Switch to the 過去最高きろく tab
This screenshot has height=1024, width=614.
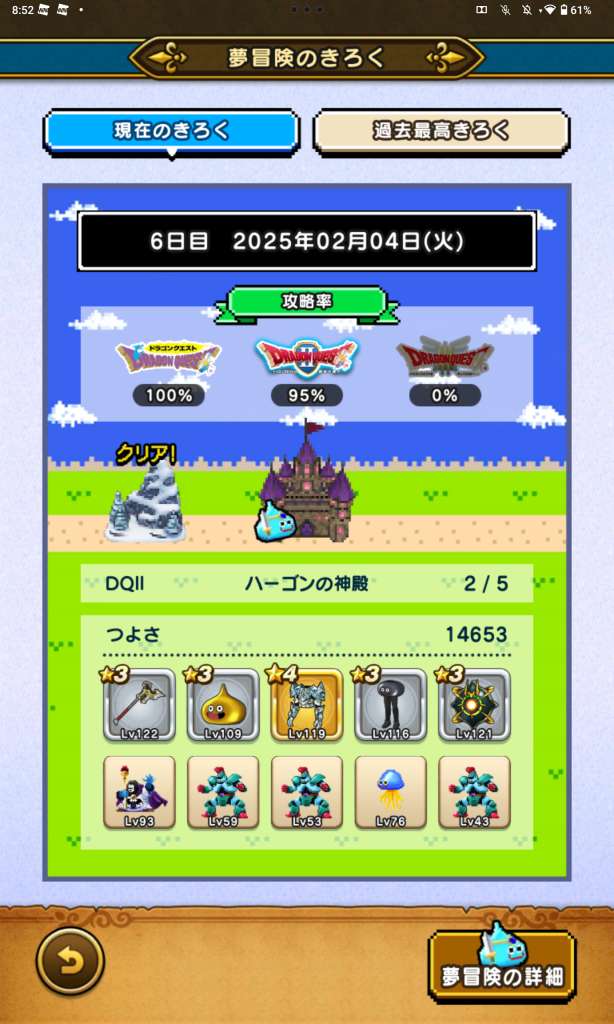click(441, 132)
